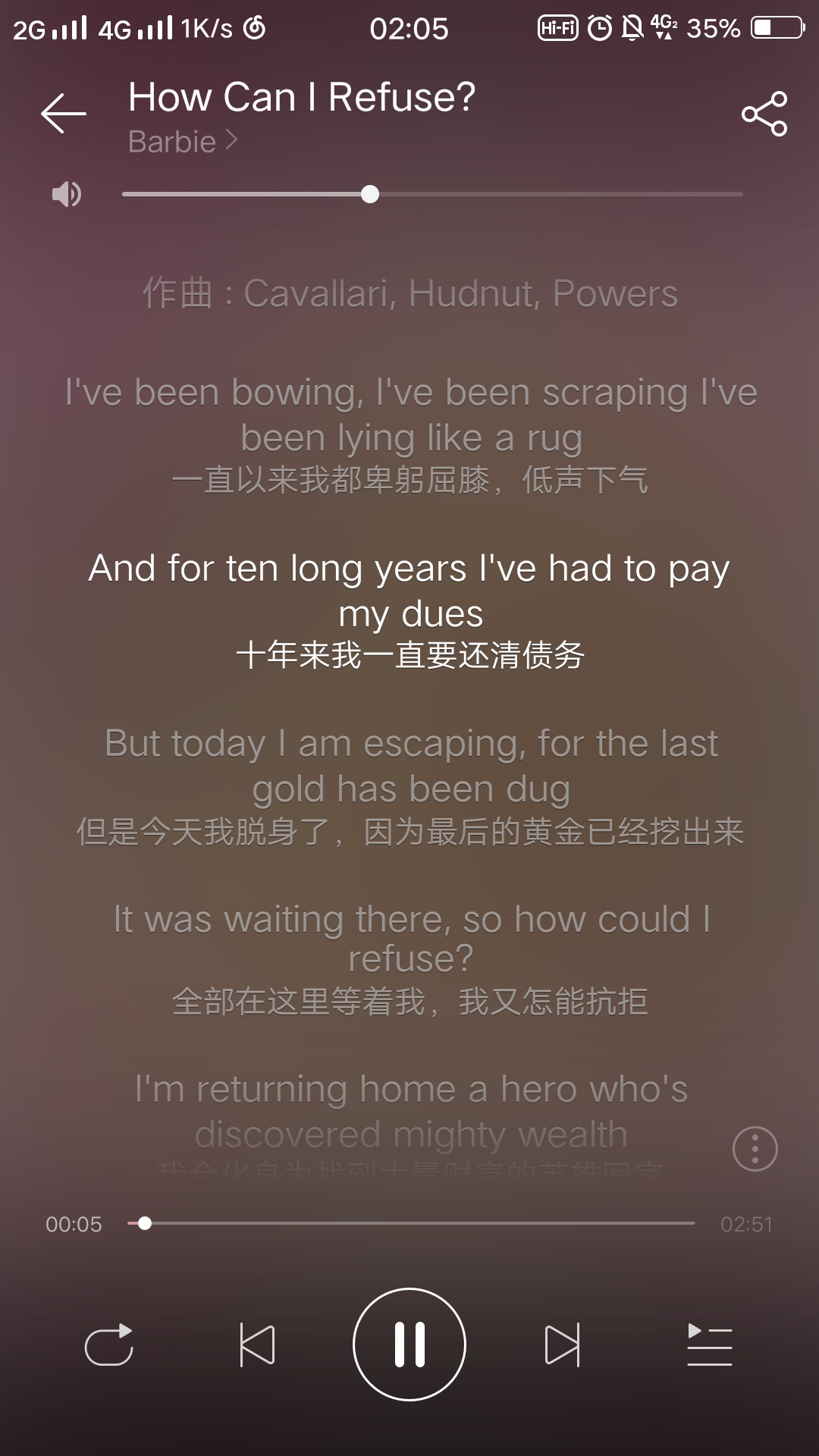
Task: Skip to the previous track
Action: pyautogui.click(x=257, y=1345)
